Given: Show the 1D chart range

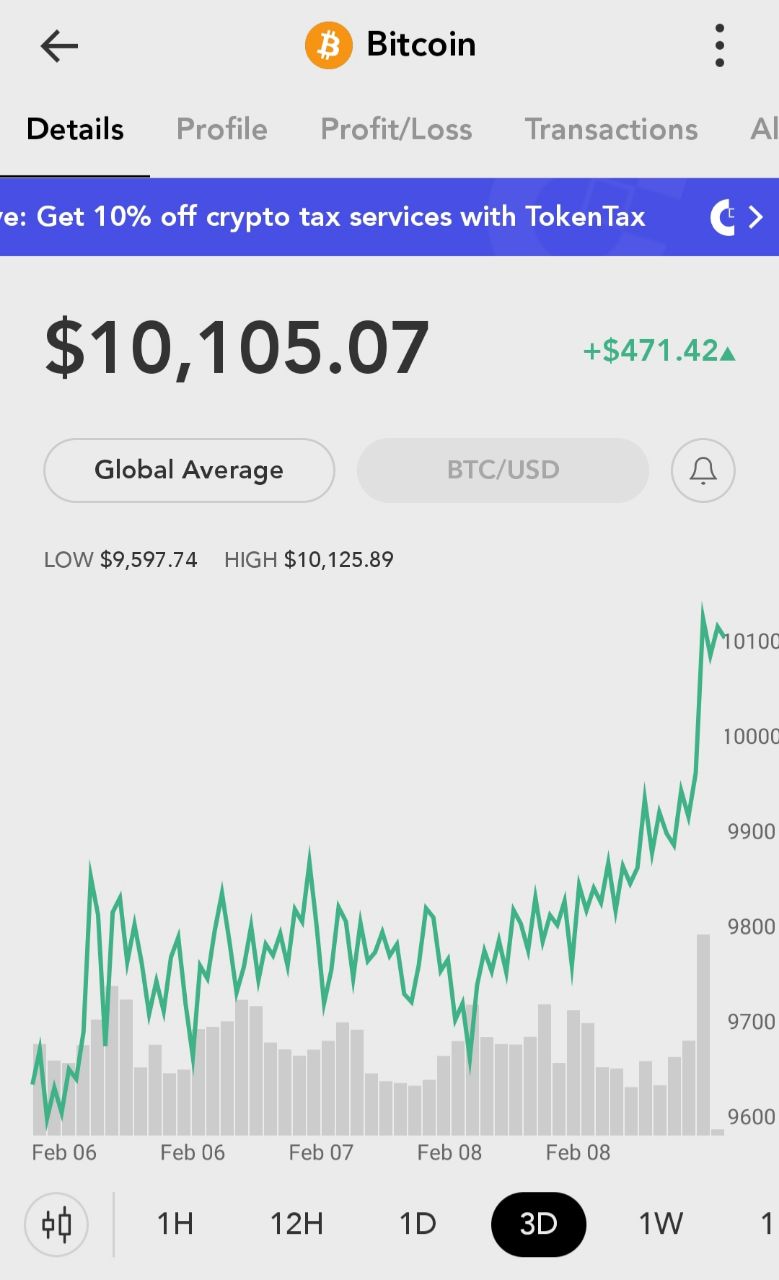Looking at the screenshot, I should 418,1224.
